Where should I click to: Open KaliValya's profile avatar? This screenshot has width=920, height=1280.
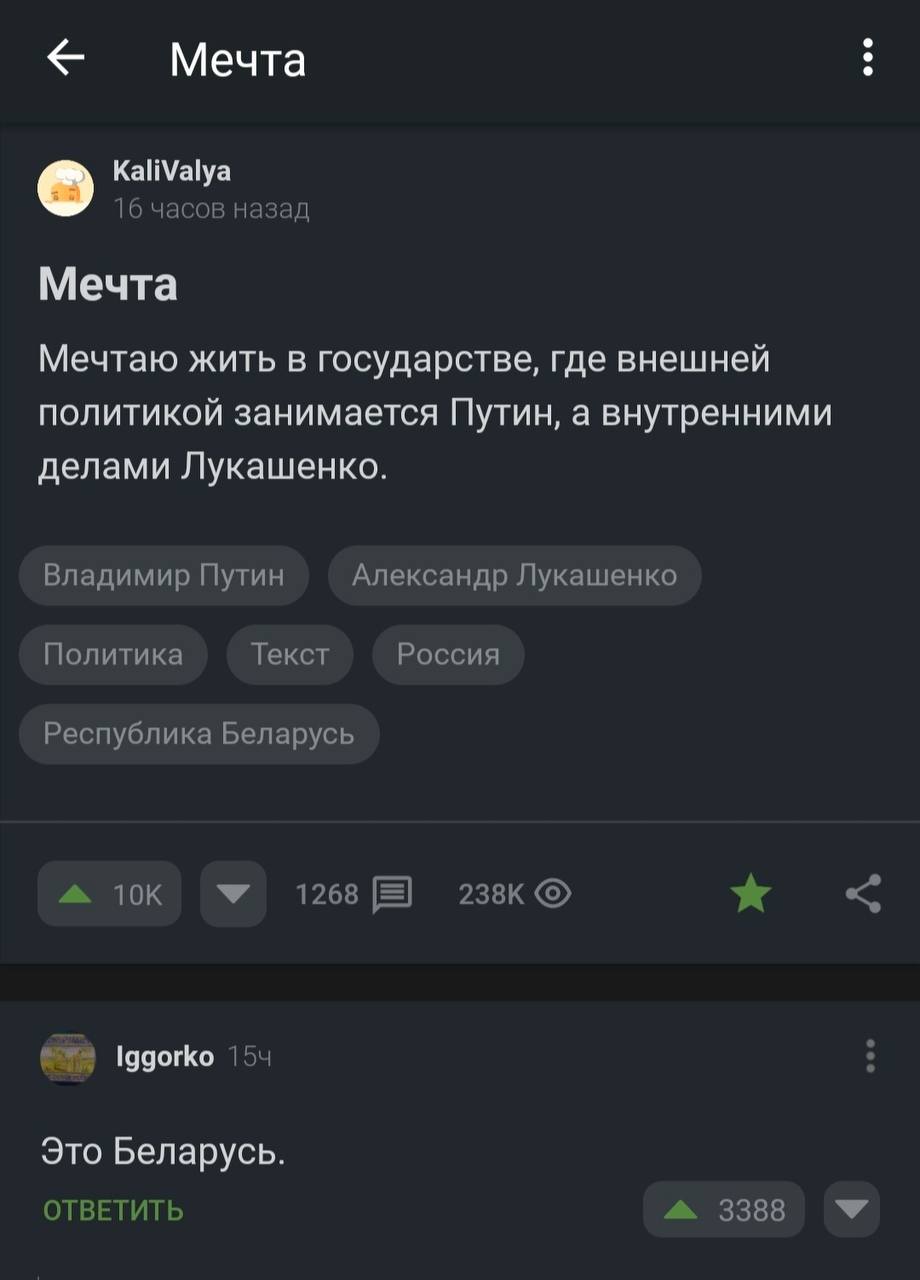66,188
